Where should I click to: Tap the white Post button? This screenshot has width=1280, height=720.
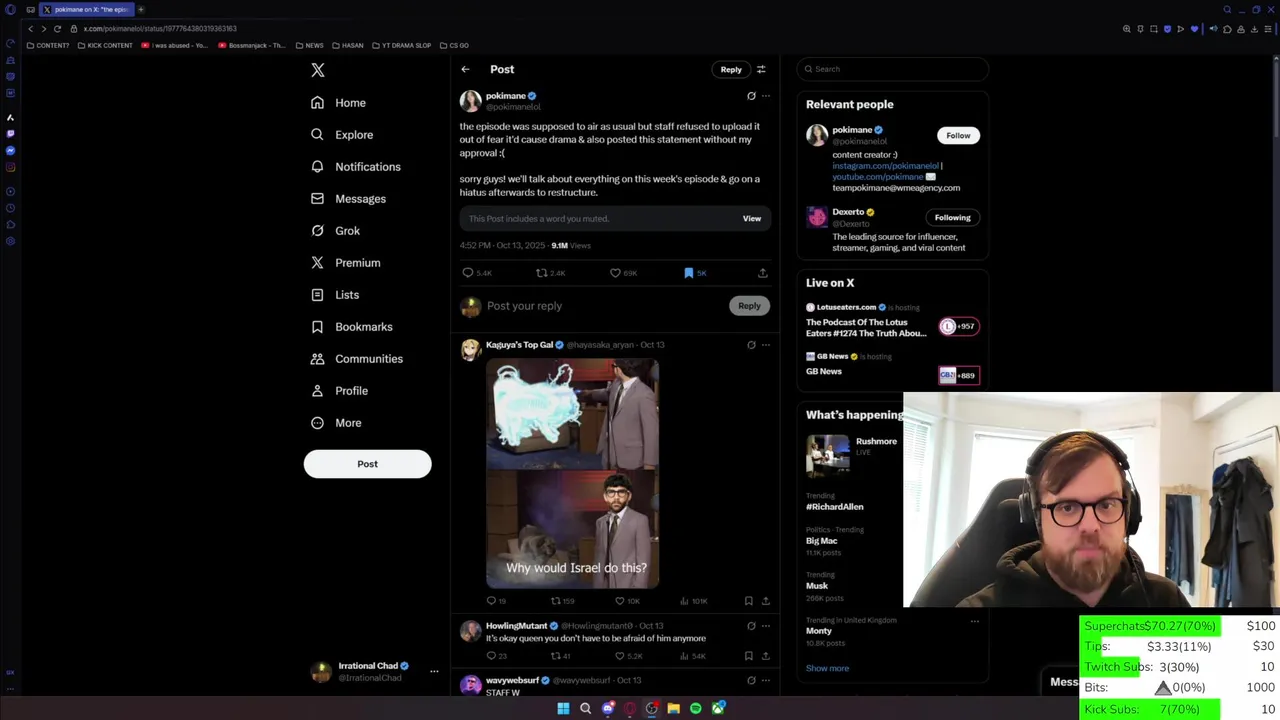[x=367, y=464]
